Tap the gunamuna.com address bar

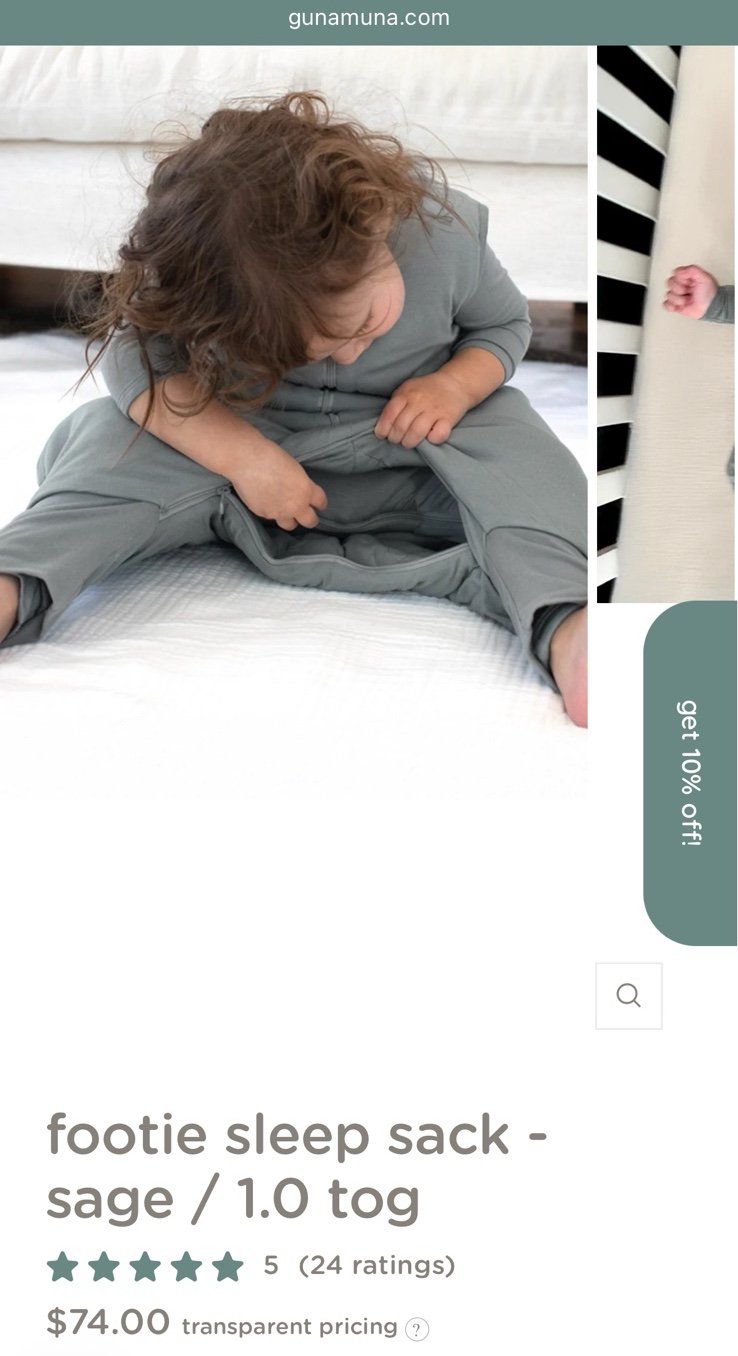coord(369,18)
